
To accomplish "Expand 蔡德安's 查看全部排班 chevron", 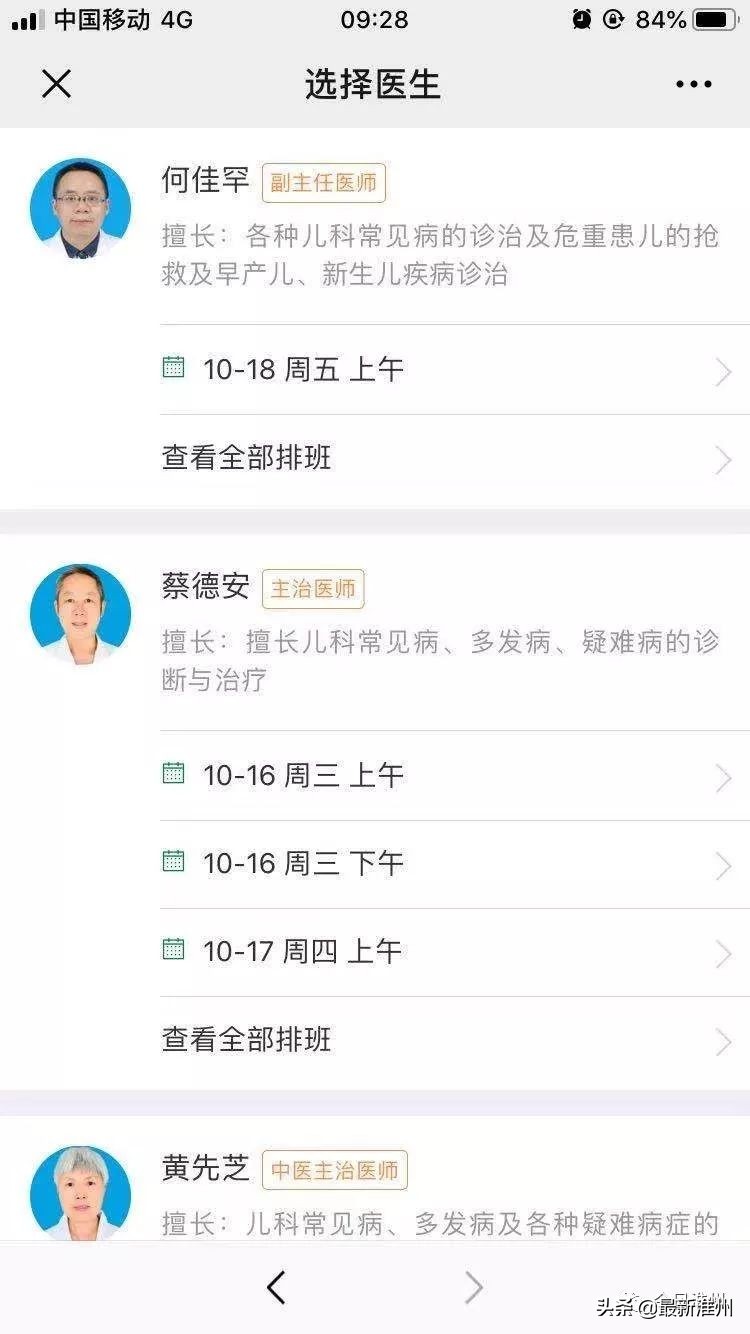I will click(723, 1041).
